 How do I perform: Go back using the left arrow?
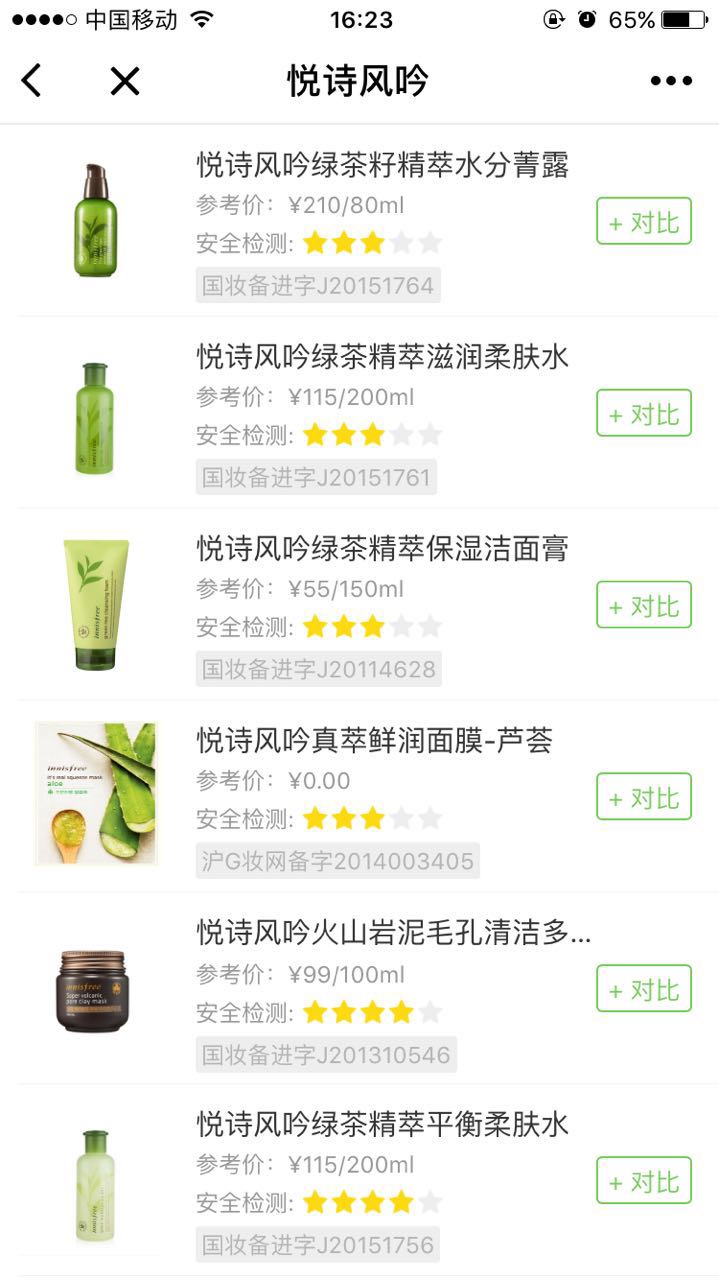(32, 80)
